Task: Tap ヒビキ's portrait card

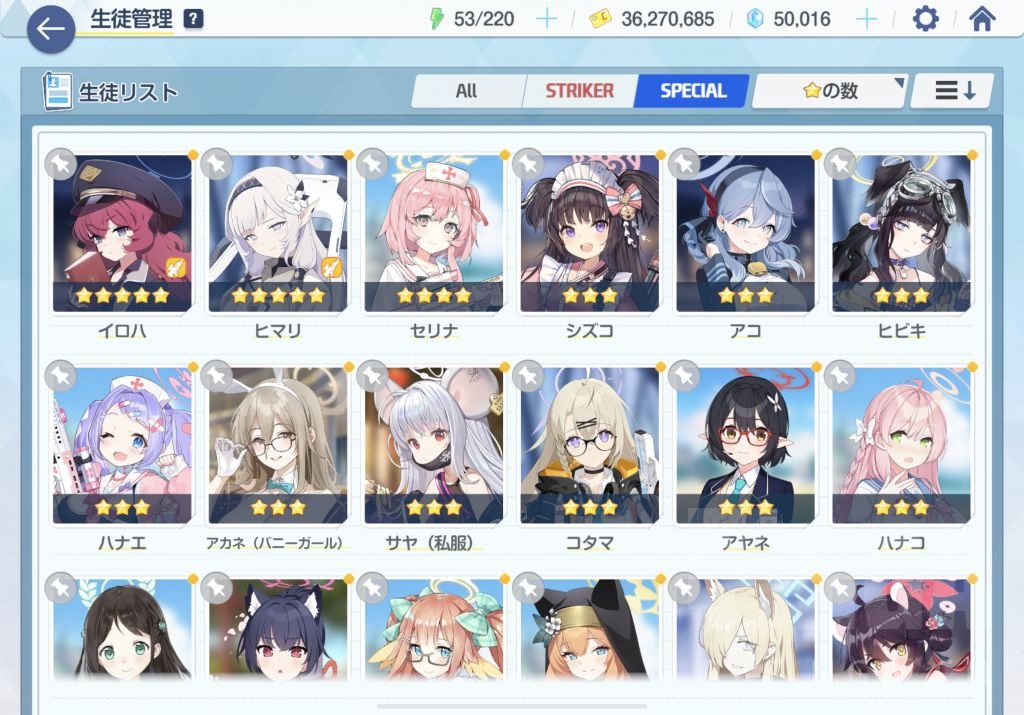Action: 901,234
